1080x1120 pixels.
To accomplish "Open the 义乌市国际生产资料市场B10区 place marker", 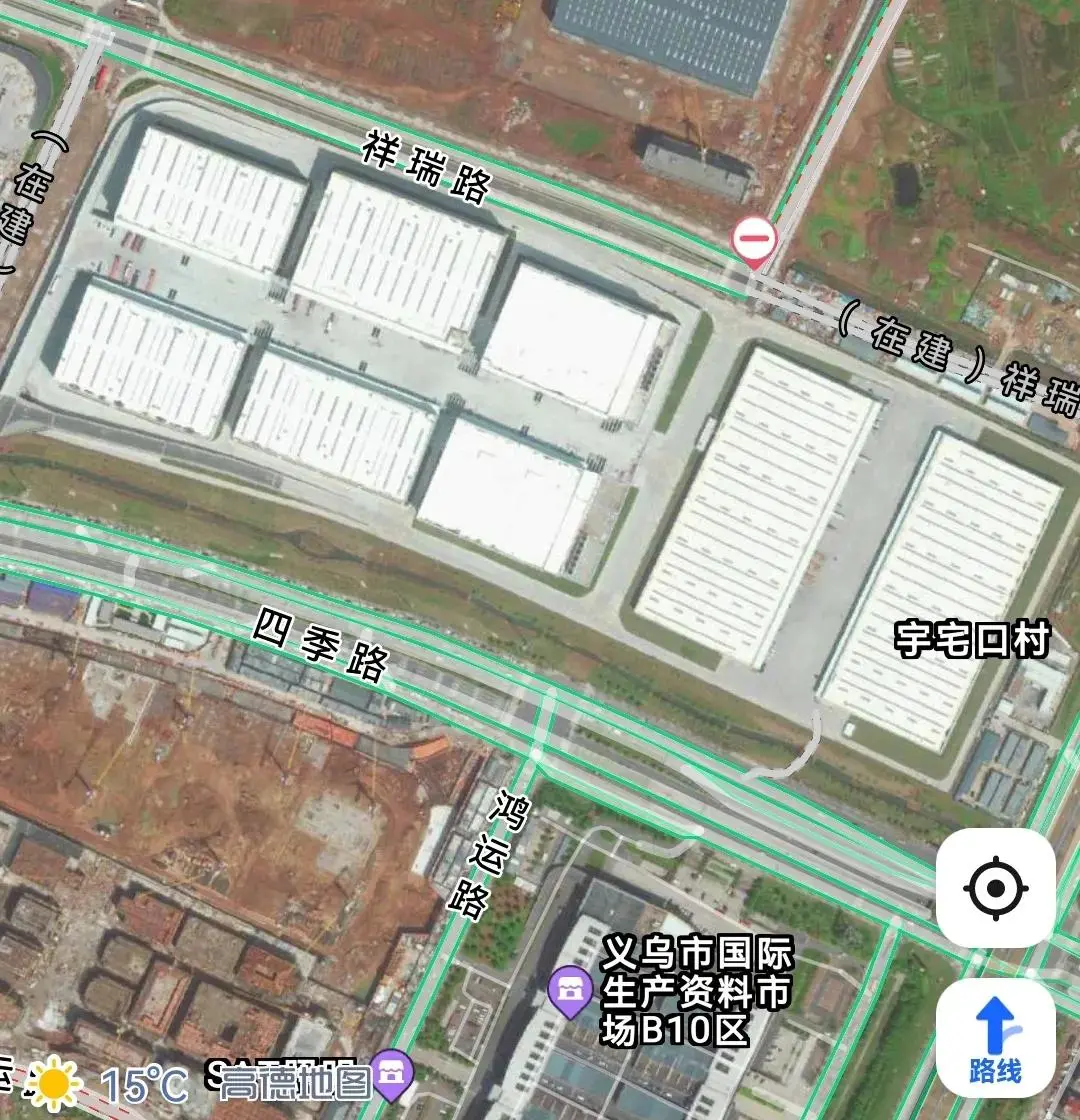I will [x=570, y=992].
